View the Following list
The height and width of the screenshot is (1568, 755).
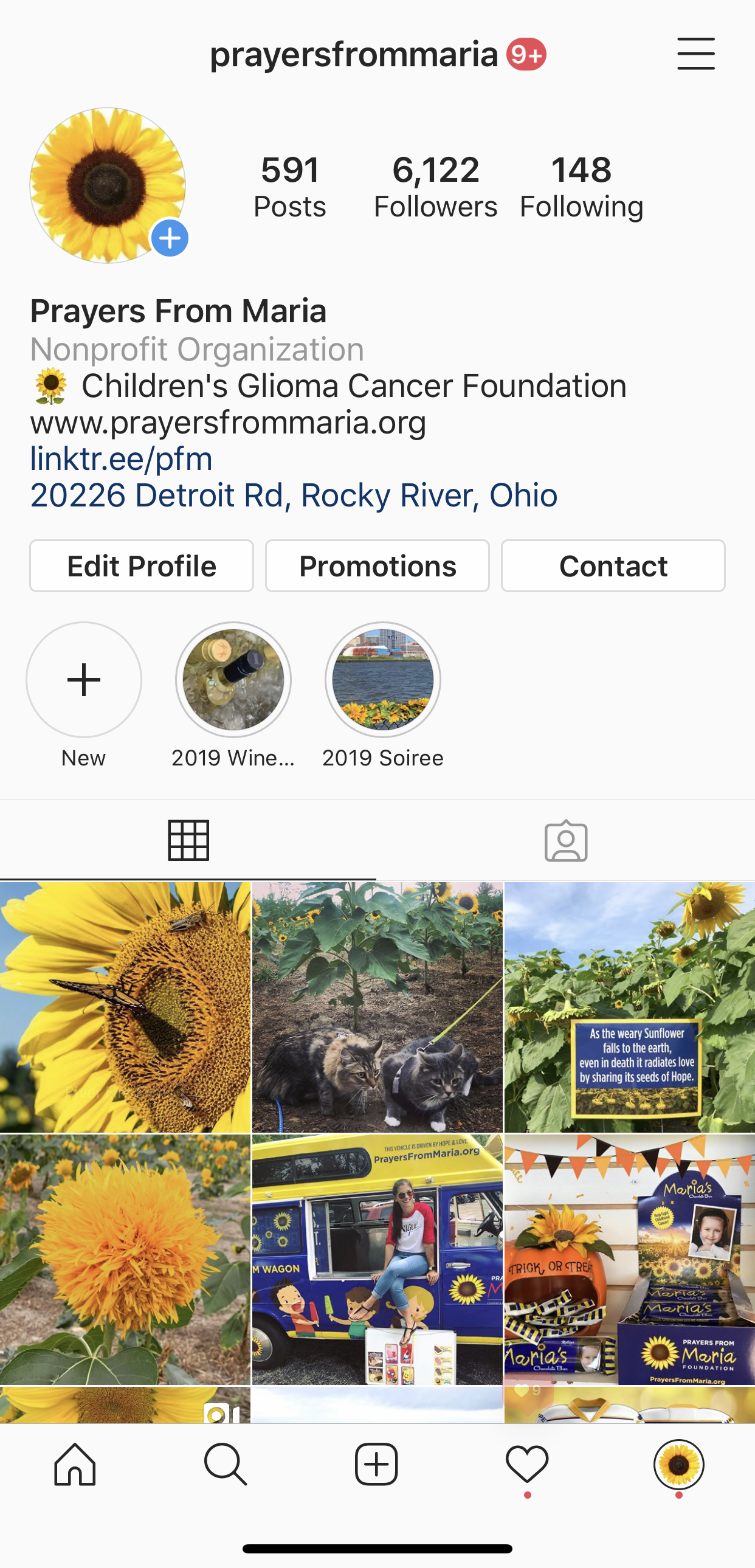[x=581, y=186]
